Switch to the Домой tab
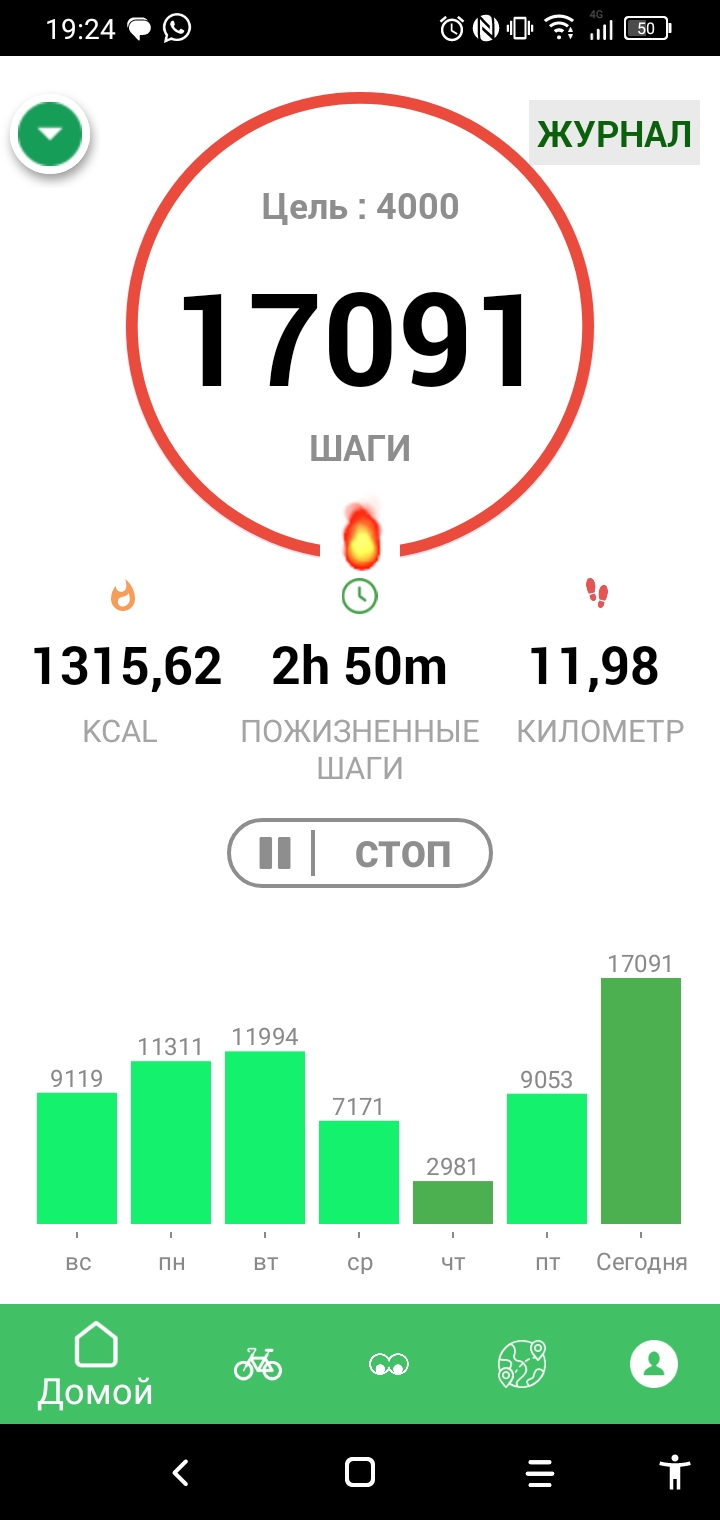Image resolution: width=720 pixels, height=1520 pixels. 95,1364
